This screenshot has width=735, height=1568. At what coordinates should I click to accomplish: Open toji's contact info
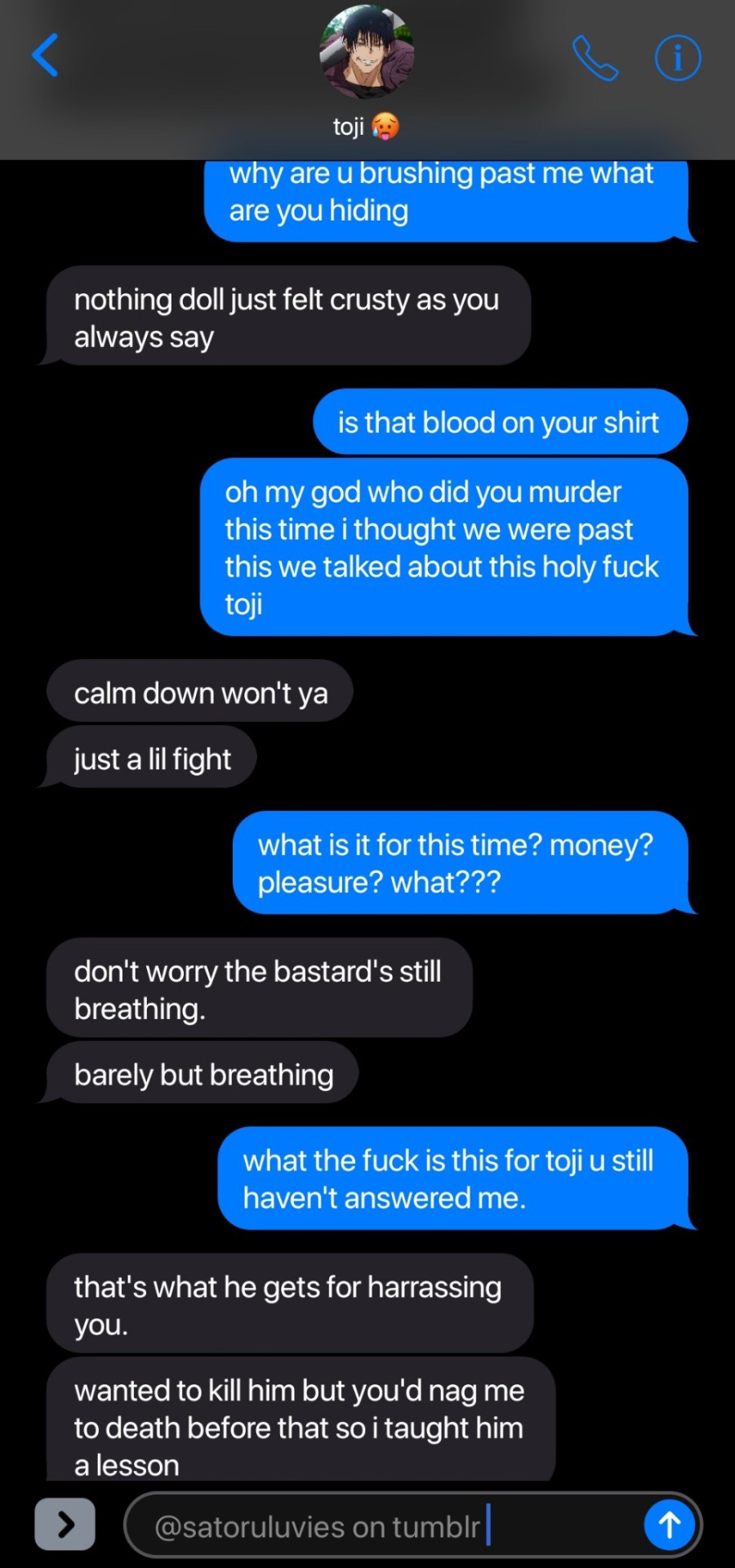(x=677, y=58)
